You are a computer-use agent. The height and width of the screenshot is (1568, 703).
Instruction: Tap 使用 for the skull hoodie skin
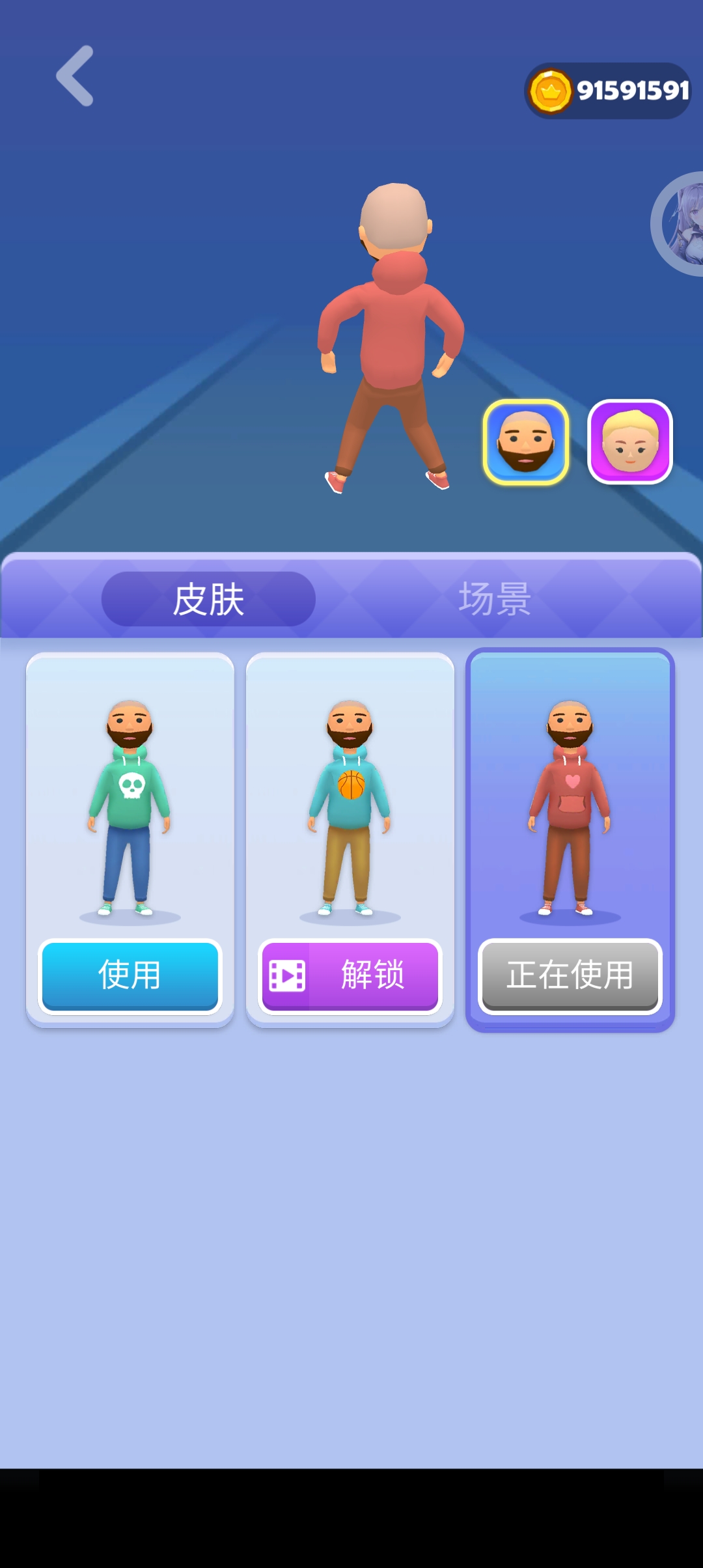pos(130,975)
